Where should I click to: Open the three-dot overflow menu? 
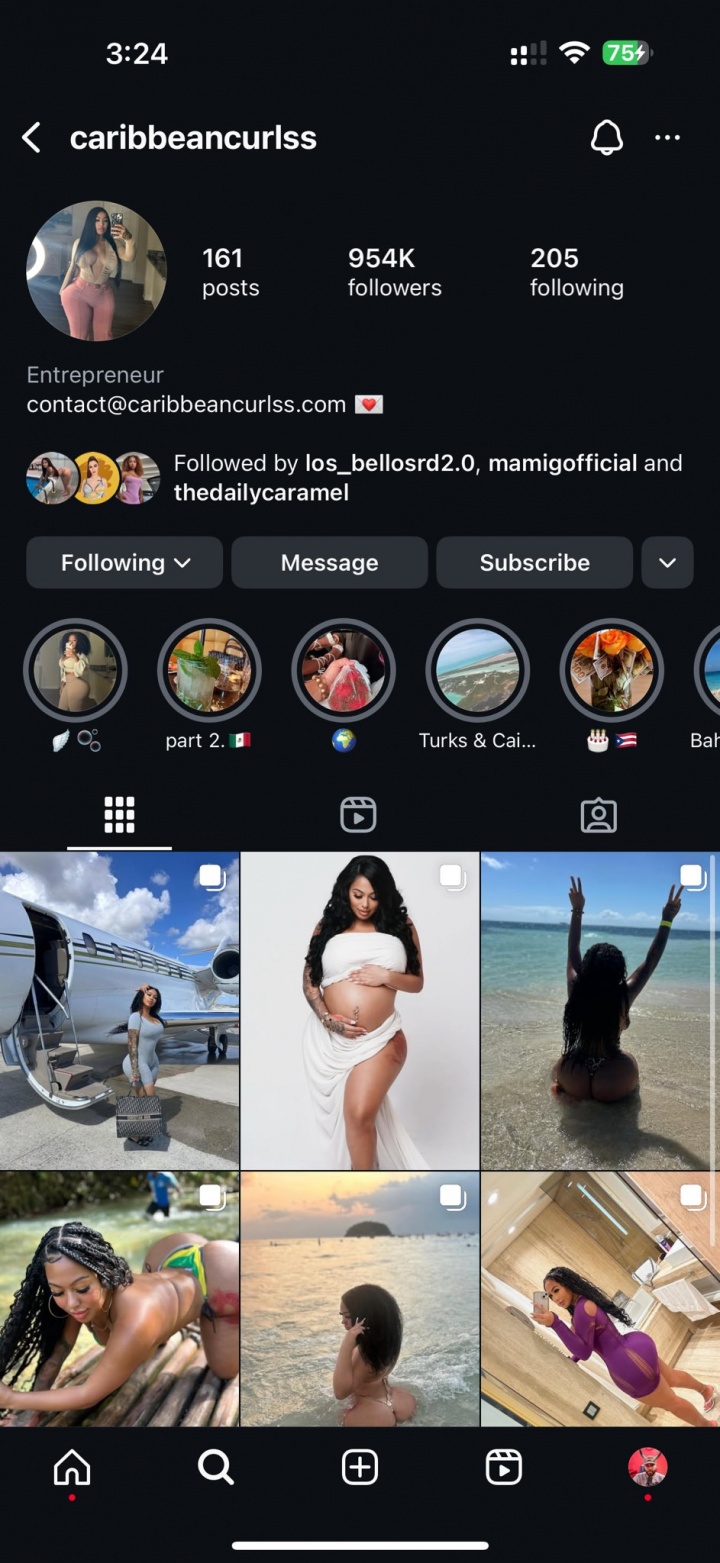point(667,138)
